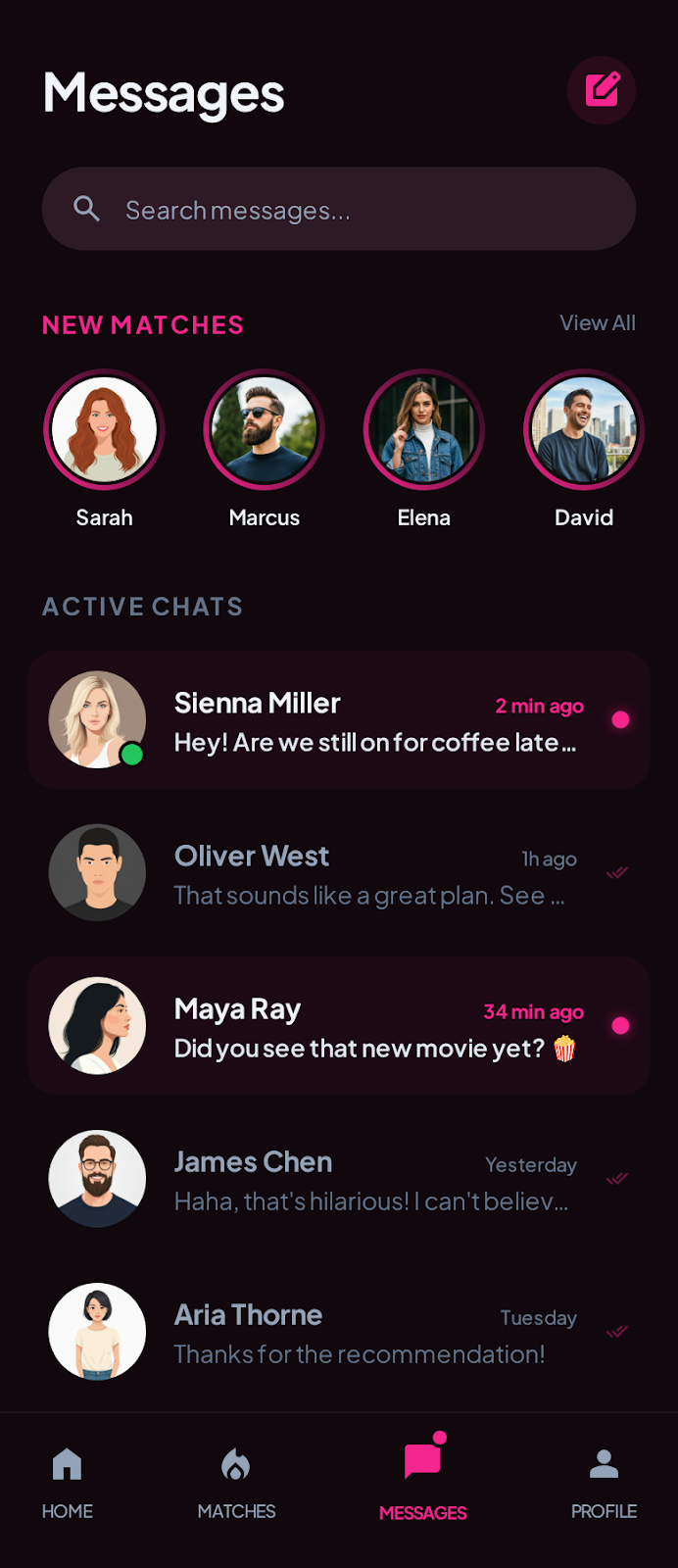Open Marcus's new match profile
The image size is (678, 1568).
click(264, 430)
